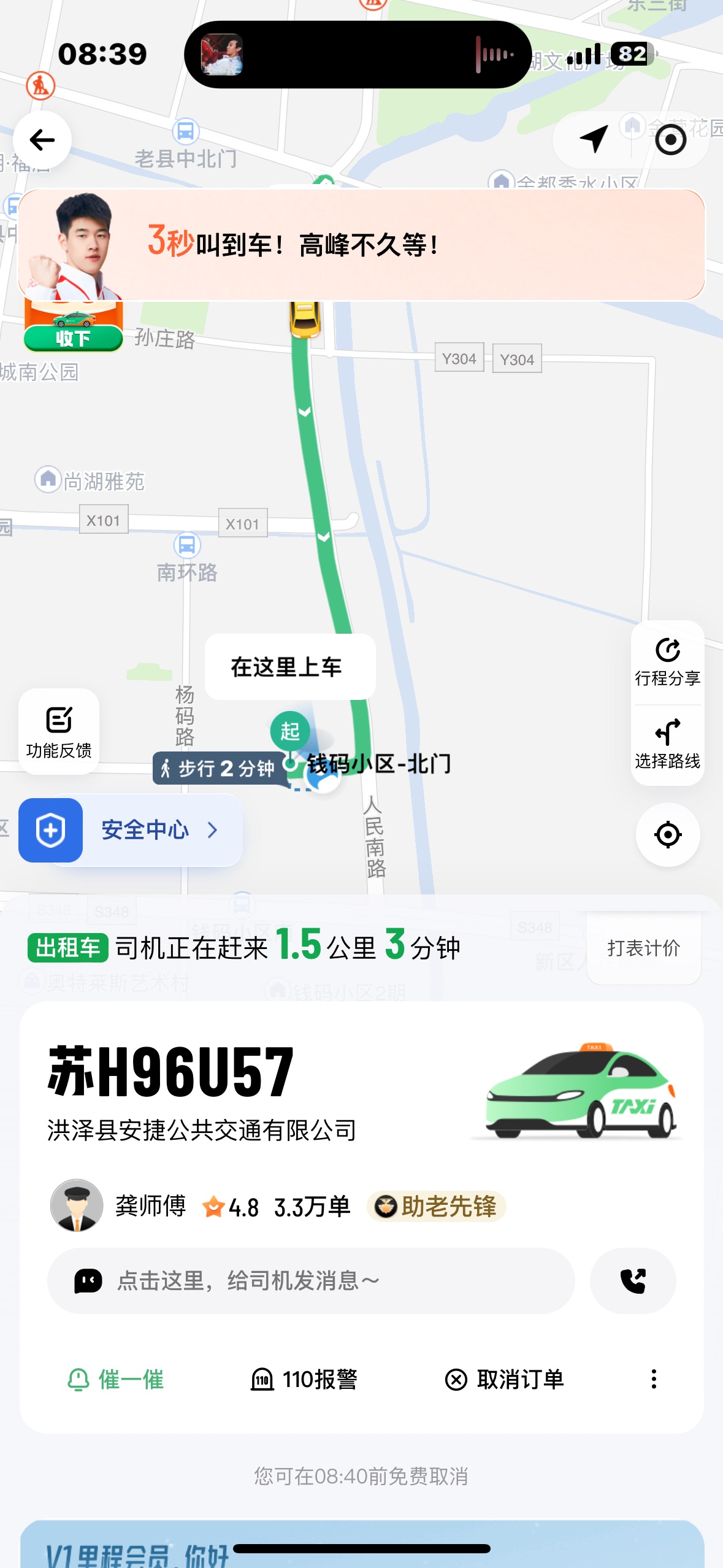Viewport: 723px width, 1568px height.
Task: Tap the target circle icon at top right
Action: (670, 140)
